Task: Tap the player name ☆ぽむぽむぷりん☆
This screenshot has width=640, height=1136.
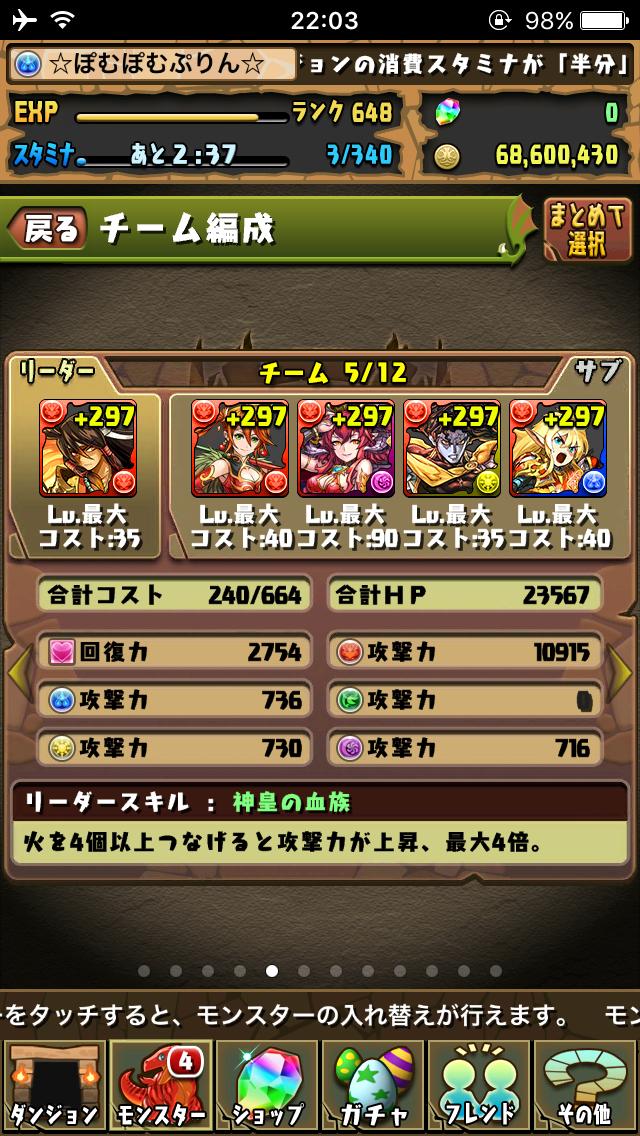Action: coord(155,64)
